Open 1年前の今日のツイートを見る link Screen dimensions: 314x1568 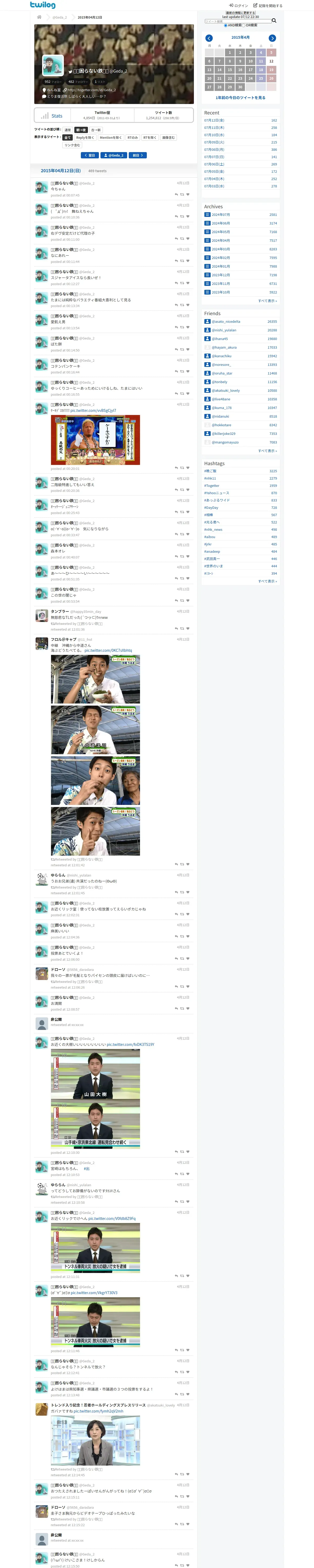pos(240,97)
